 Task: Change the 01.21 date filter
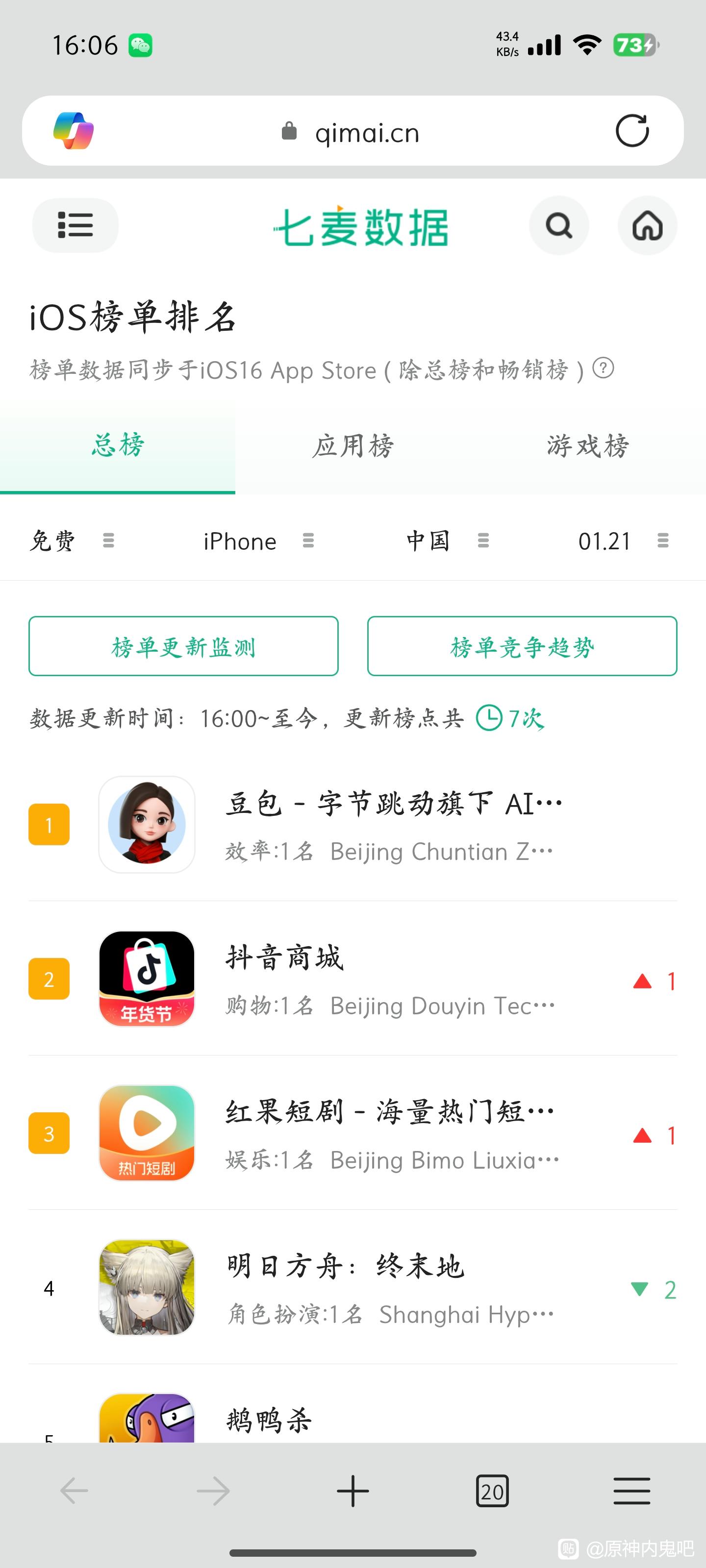coord(623,540)
